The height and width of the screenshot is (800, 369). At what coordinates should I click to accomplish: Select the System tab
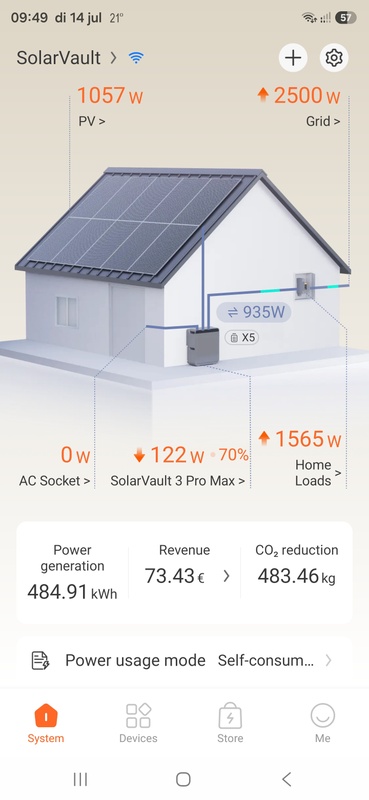click(x=46, y=722)
